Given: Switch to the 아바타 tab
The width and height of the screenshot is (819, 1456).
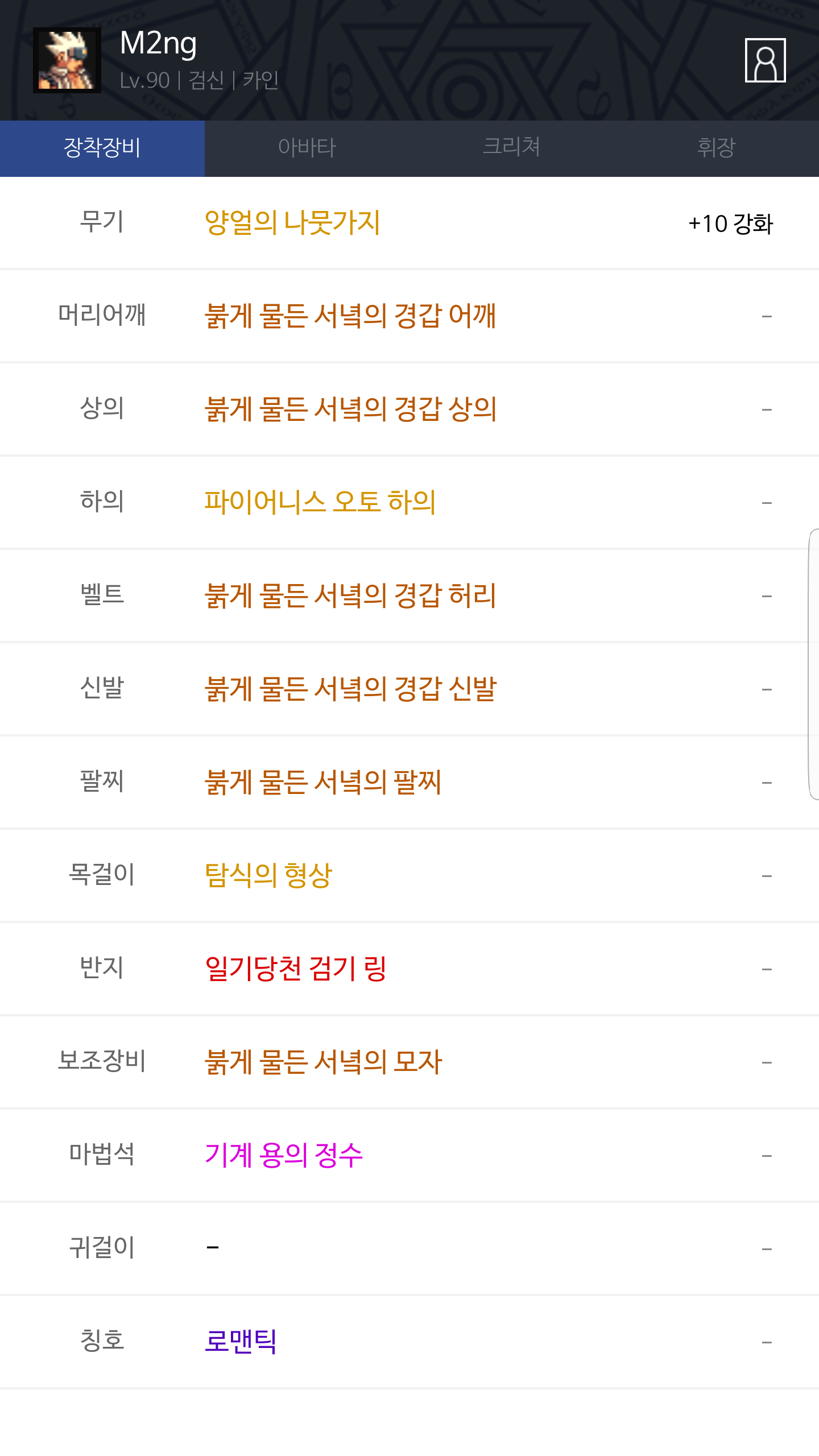Looking at the screenshot, I should coord(307,148).
